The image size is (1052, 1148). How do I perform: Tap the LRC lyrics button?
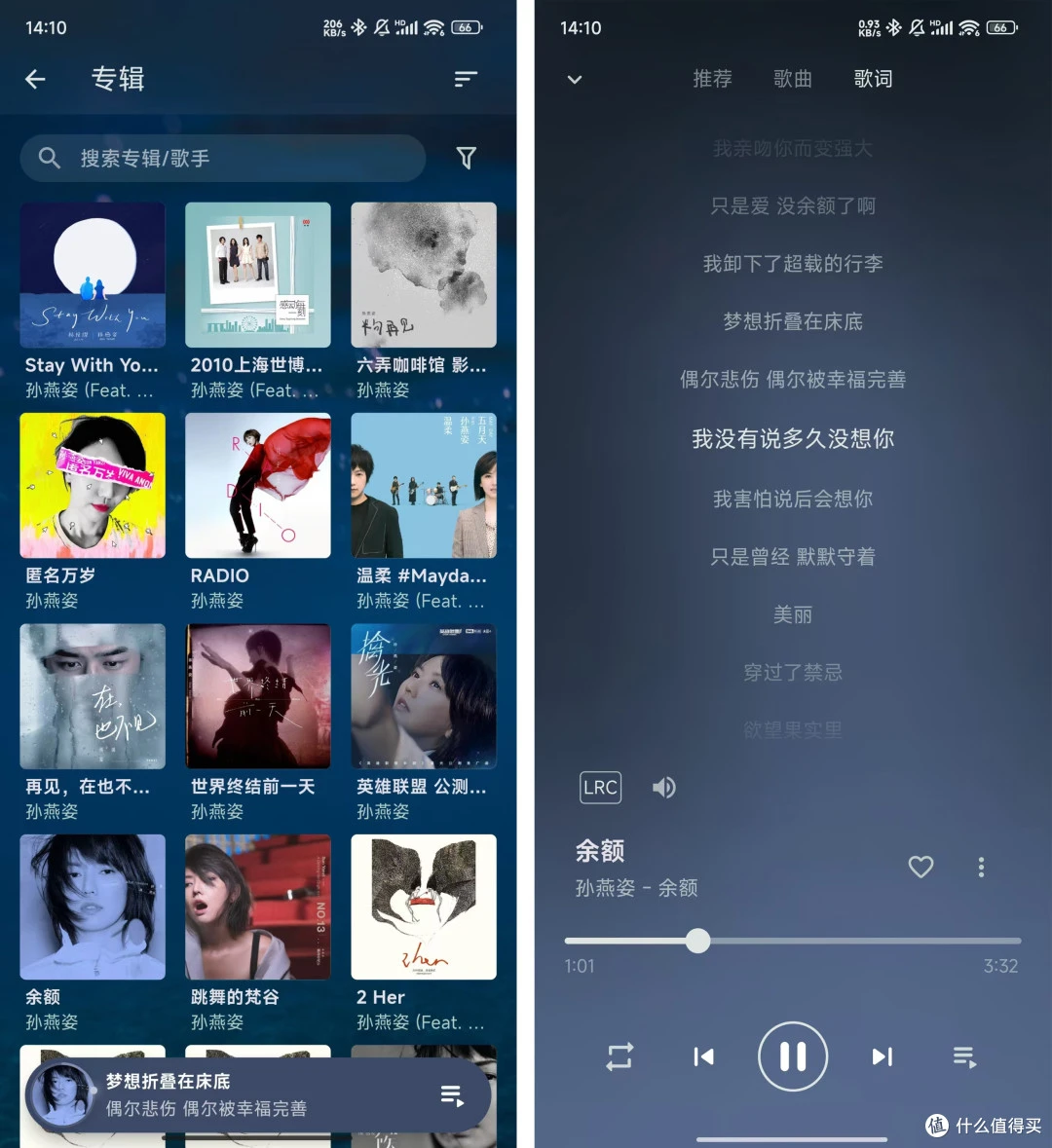tap(600, 787)
